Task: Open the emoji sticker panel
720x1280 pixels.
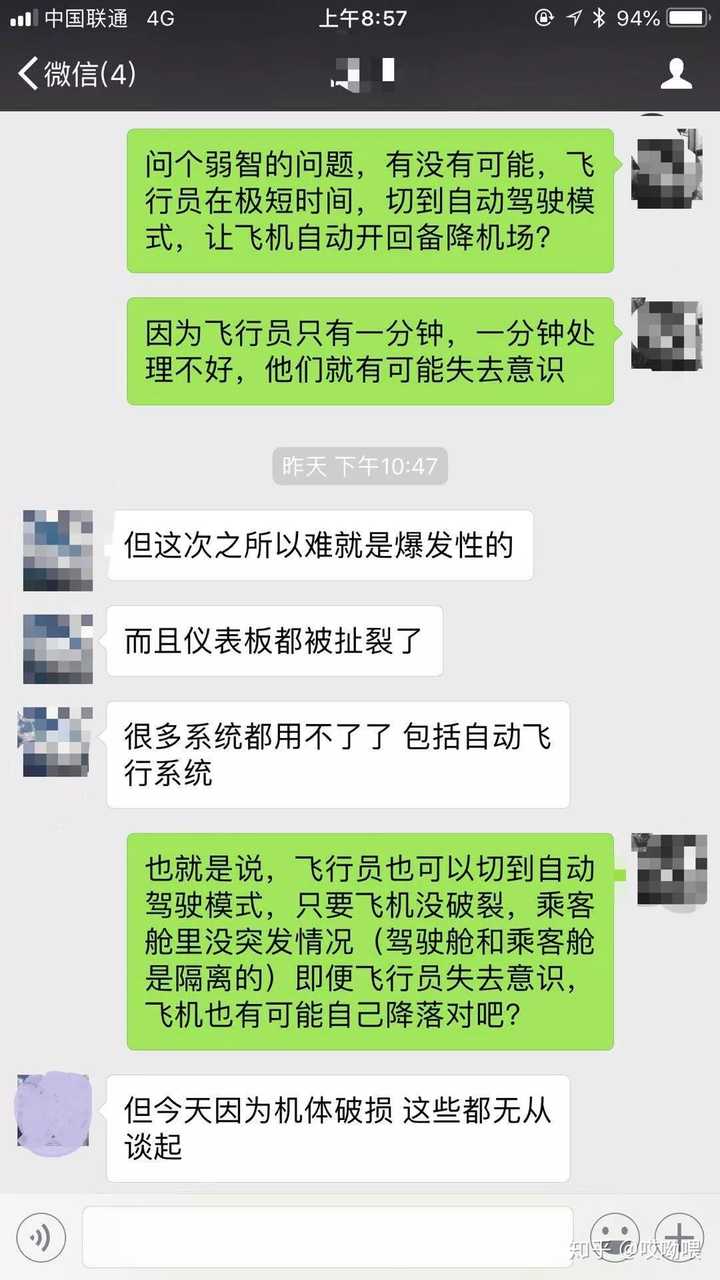Action: pyautogui.click(x=615, y=1238)
